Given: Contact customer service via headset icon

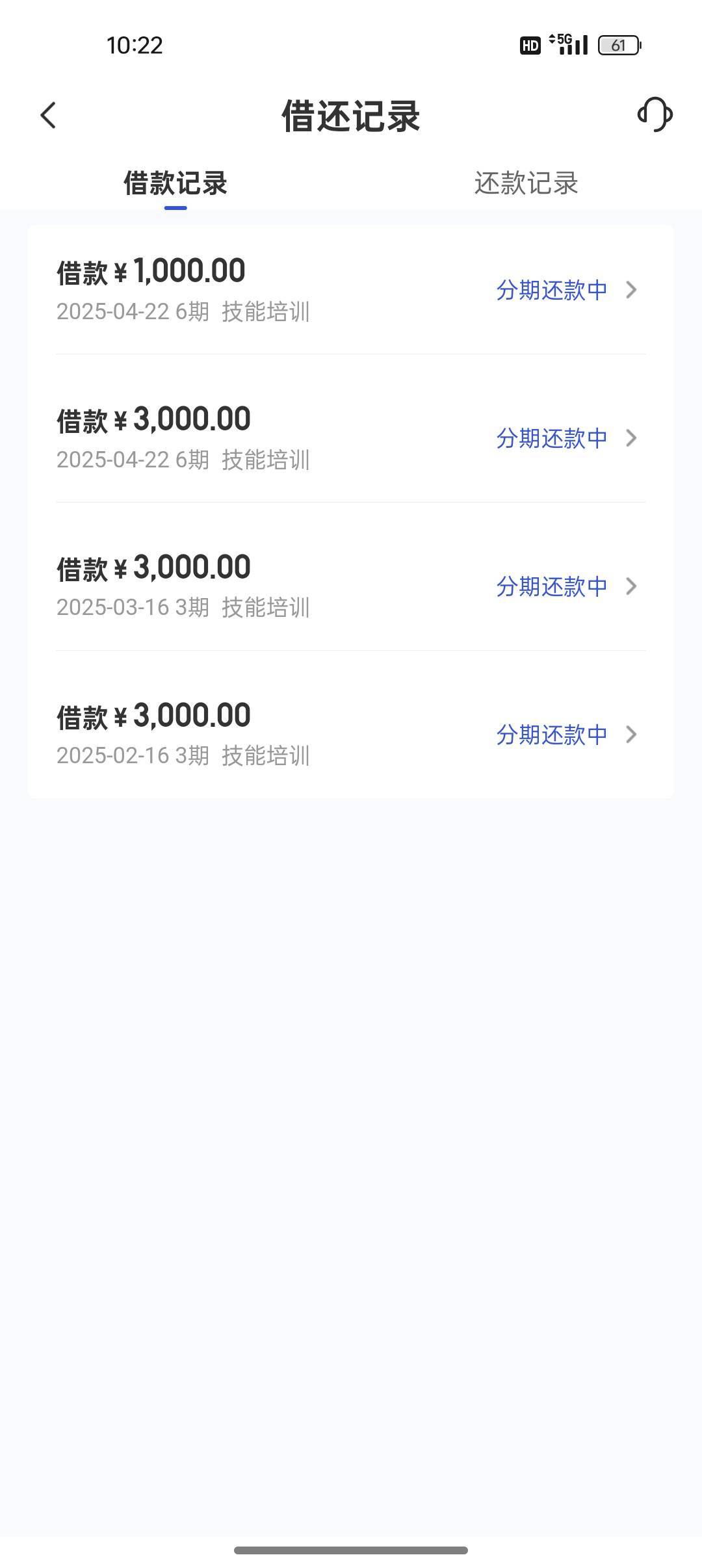Looking at the screenshot, I should (655, 115).
